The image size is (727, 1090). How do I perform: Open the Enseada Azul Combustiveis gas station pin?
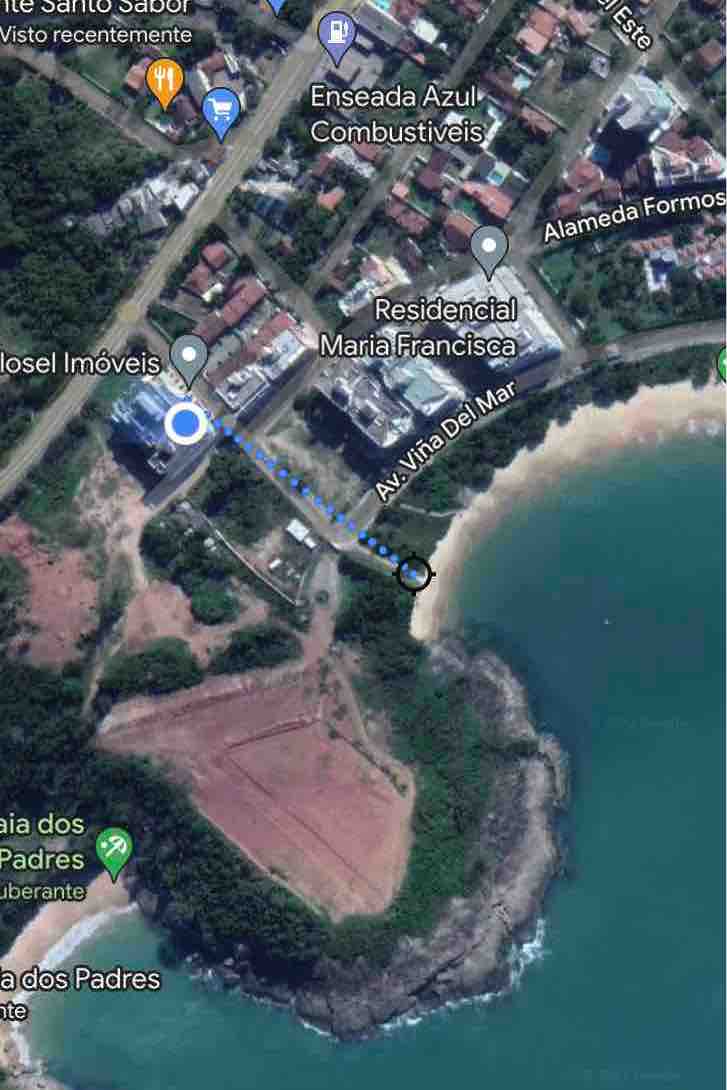tap(337, 34)
